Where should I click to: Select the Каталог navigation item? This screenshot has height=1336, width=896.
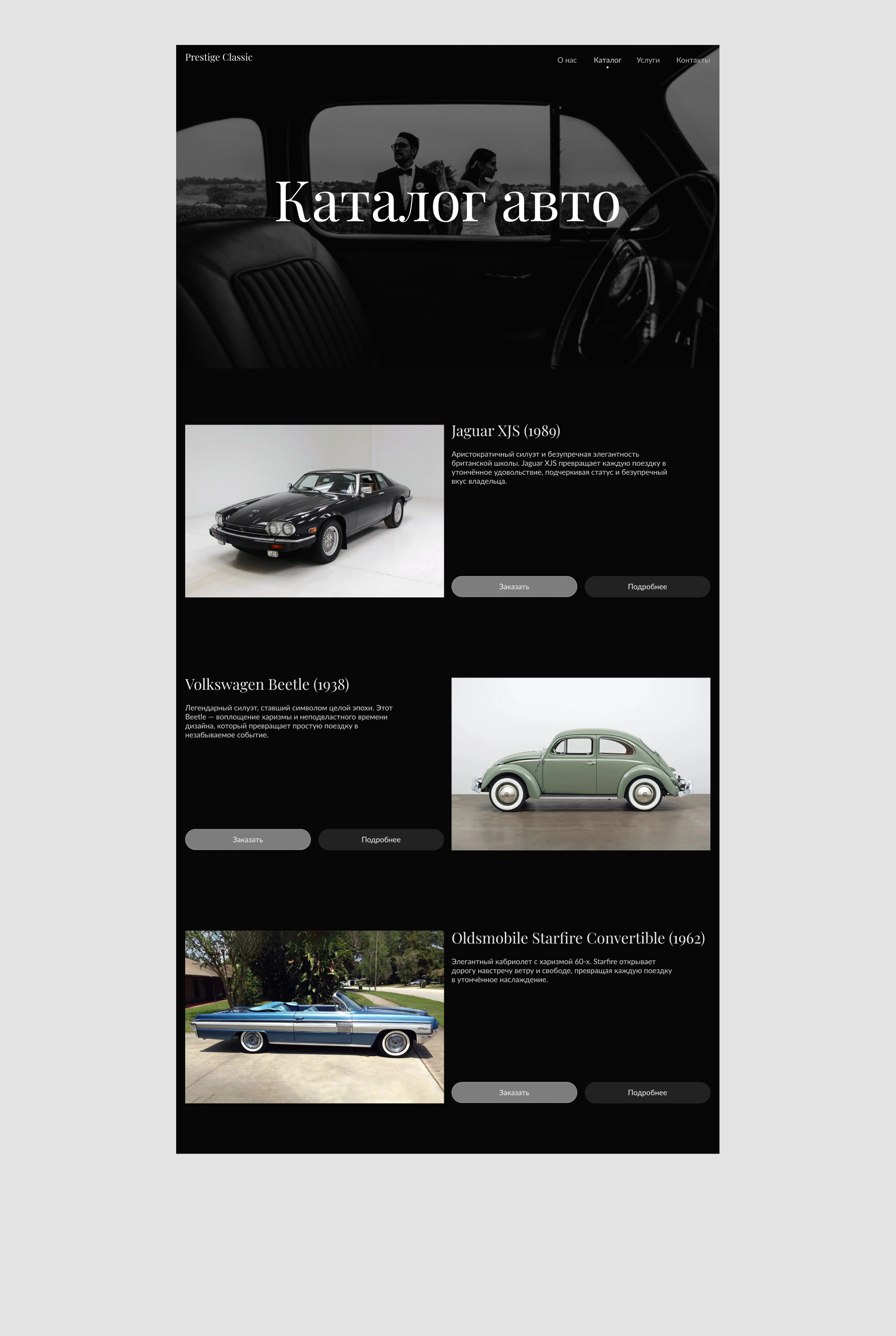coord(607,60)
